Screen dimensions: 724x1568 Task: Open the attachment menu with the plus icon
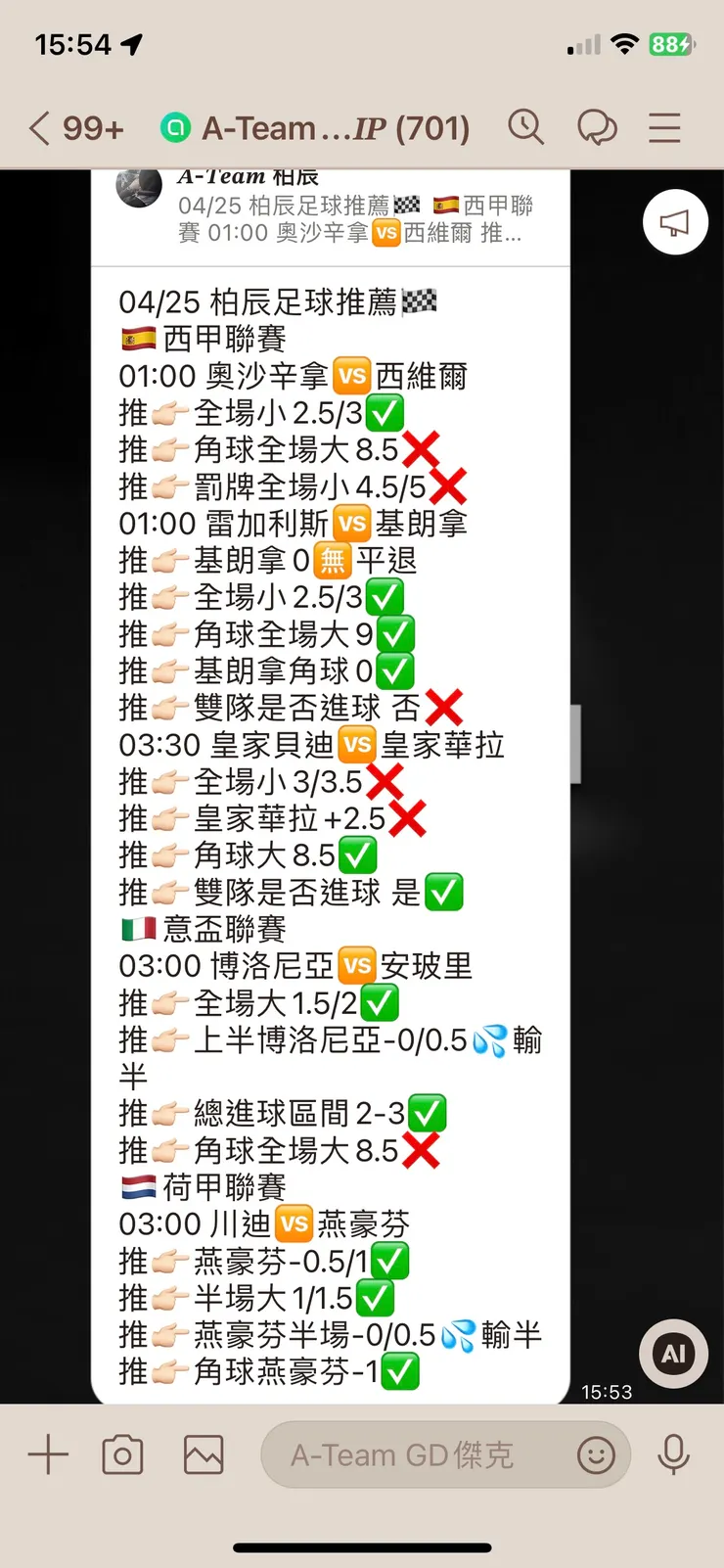click(x=47, y=1454)
